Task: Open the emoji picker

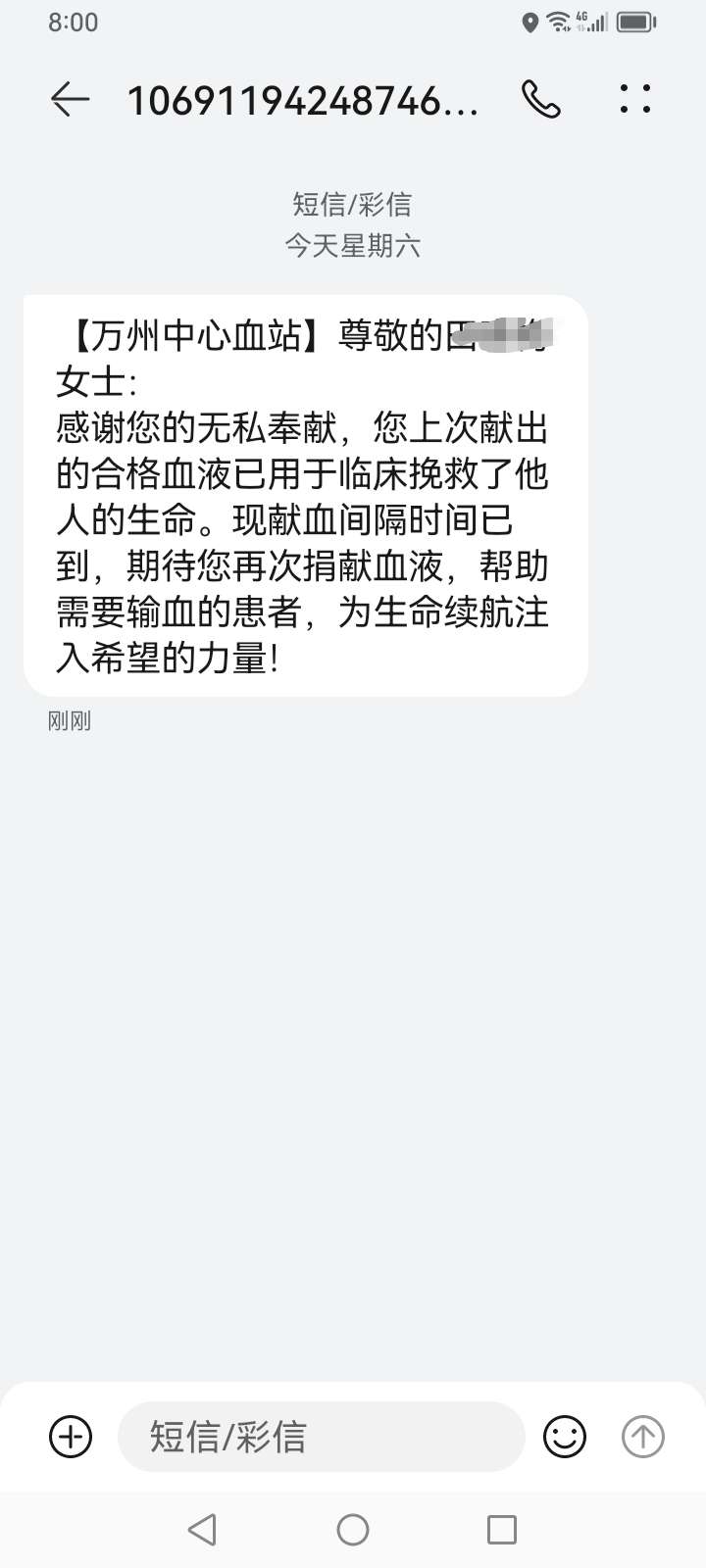Action: click(x=565, y=1437)
